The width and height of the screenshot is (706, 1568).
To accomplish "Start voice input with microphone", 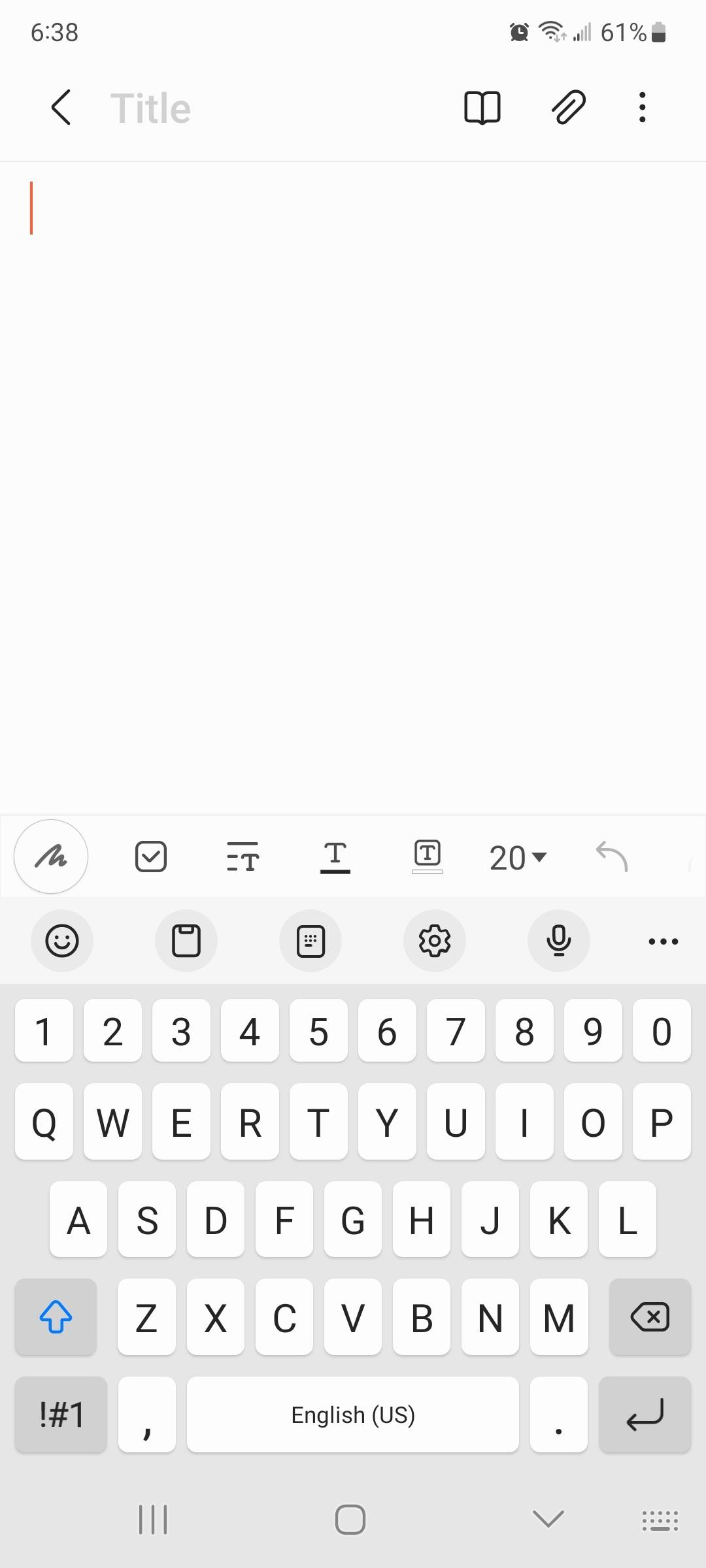I will tap(559, 941).
